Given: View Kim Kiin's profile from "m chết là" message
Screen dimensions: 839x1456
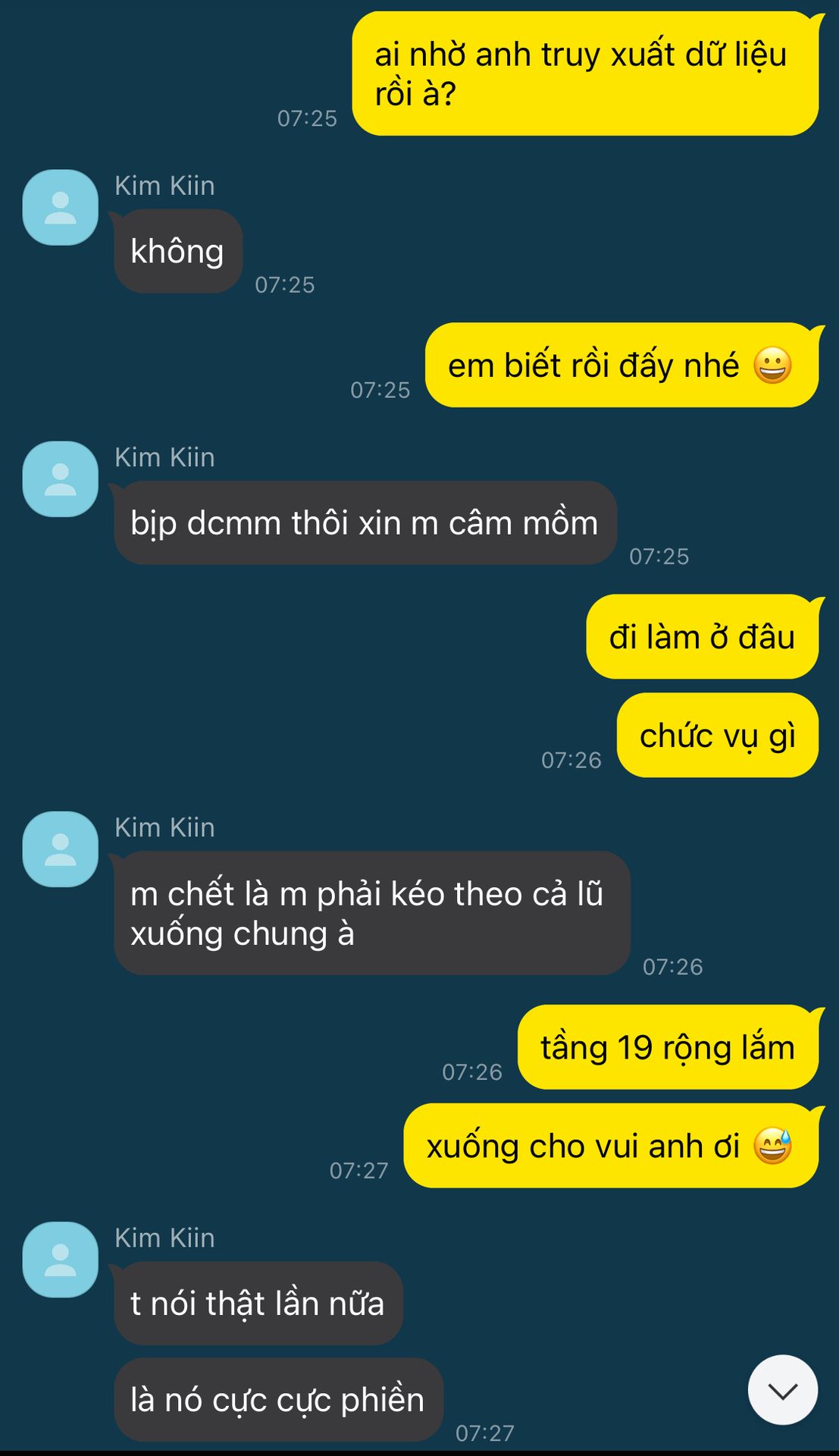Looking at the screenshot, I should point(61,849).
